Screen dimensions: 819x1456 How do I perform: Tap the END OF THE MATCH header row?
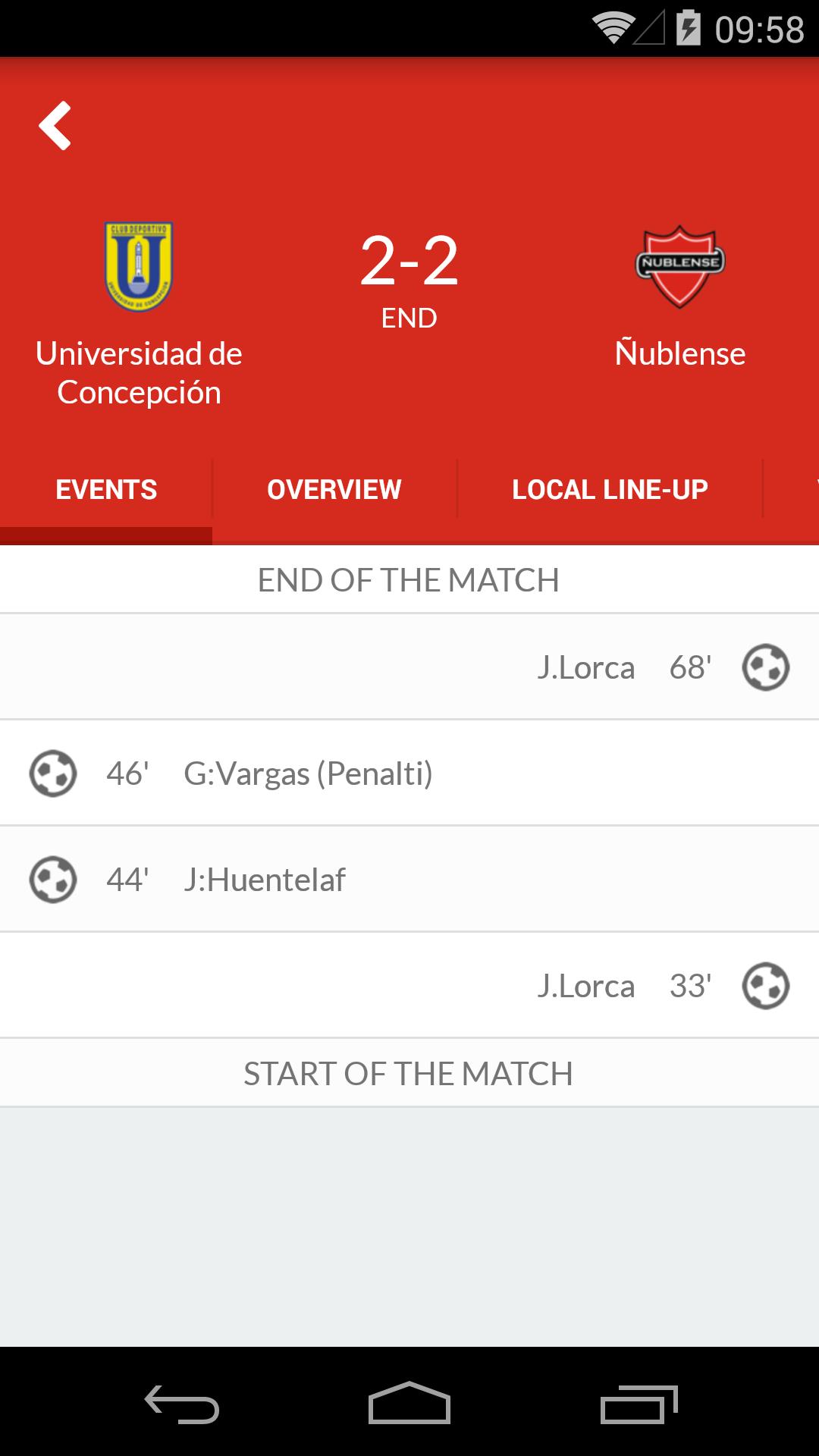coord(409,579)
